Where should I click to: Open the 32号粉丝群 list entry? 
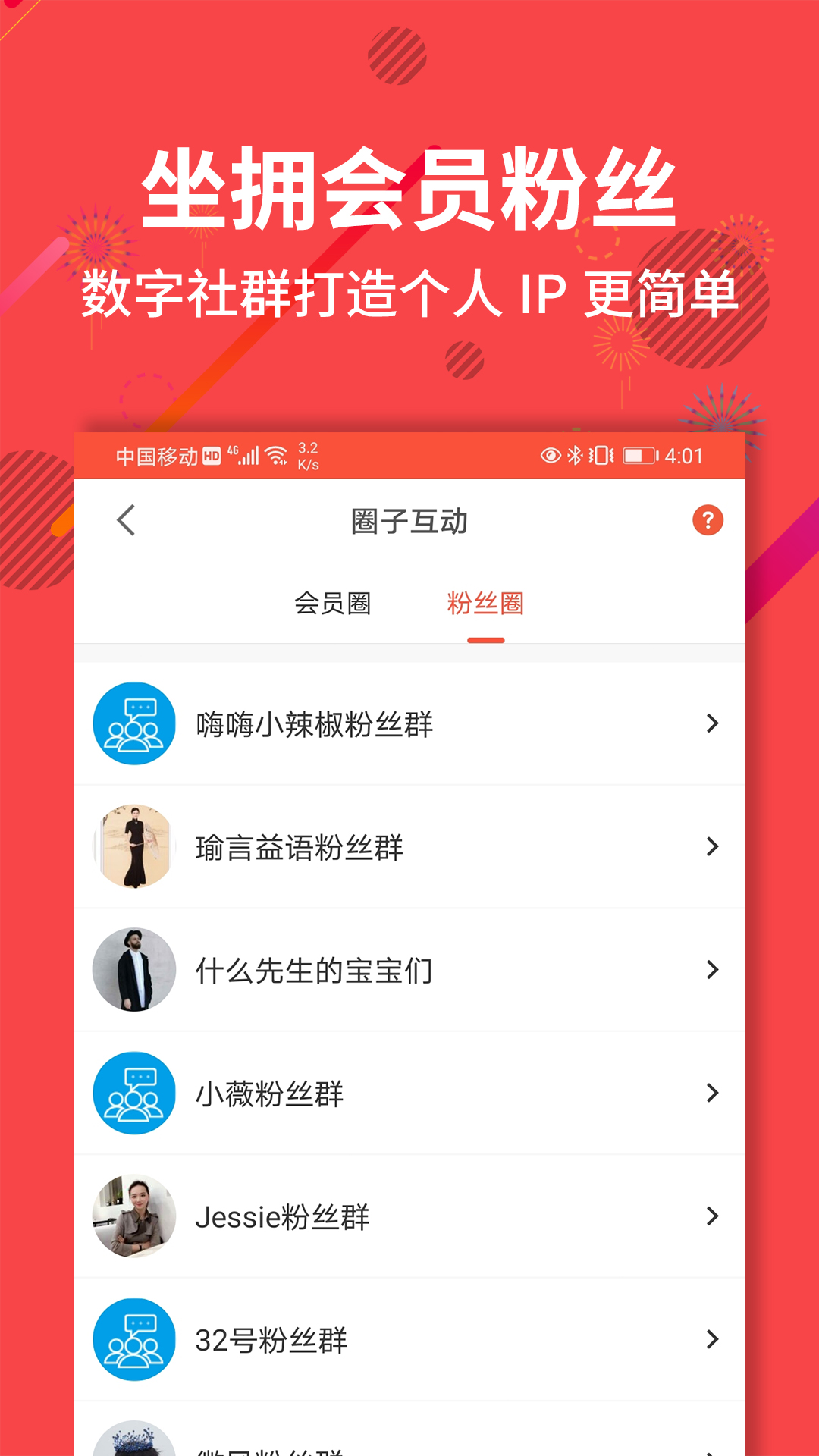click(409, 1339)
